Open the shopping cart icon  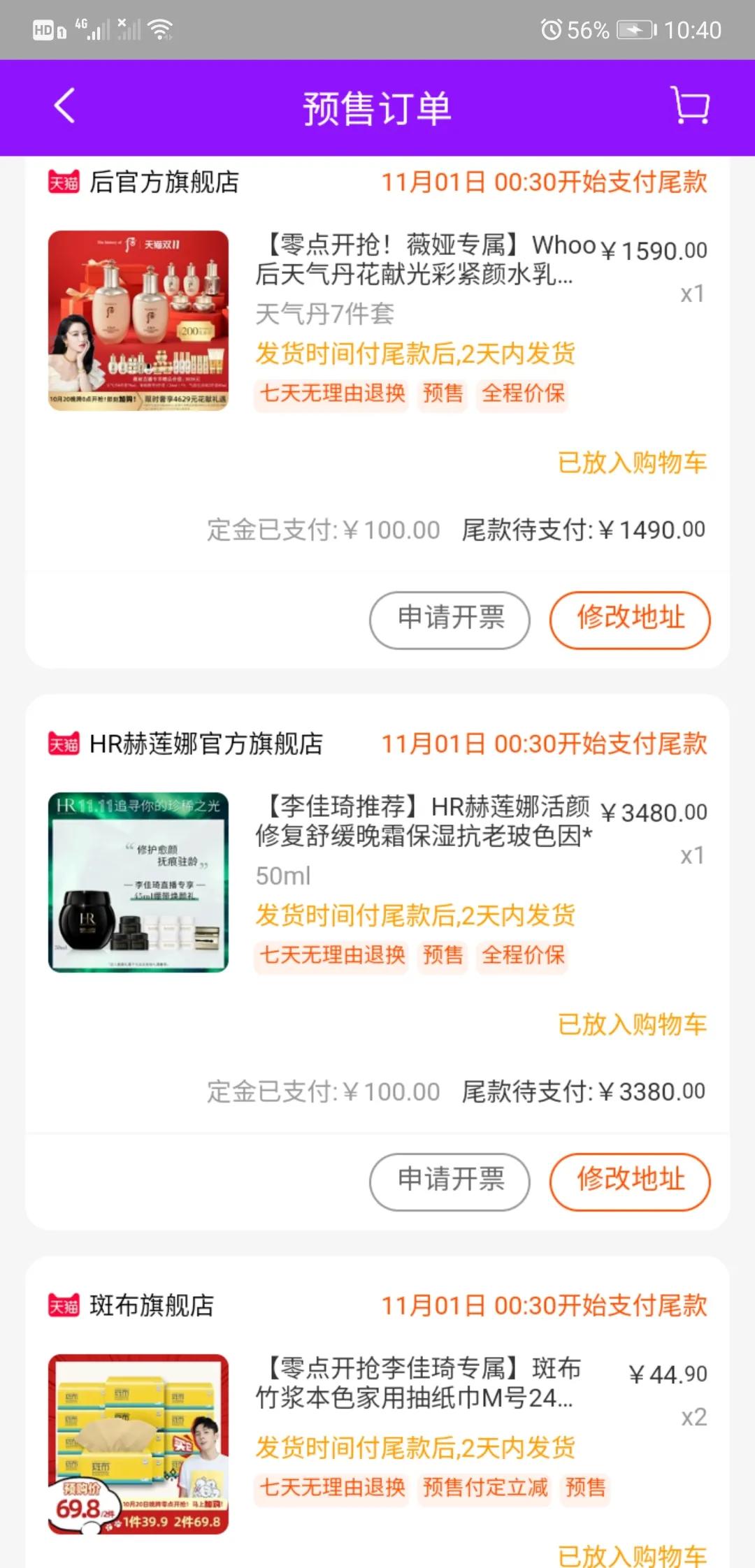(689, 107)
